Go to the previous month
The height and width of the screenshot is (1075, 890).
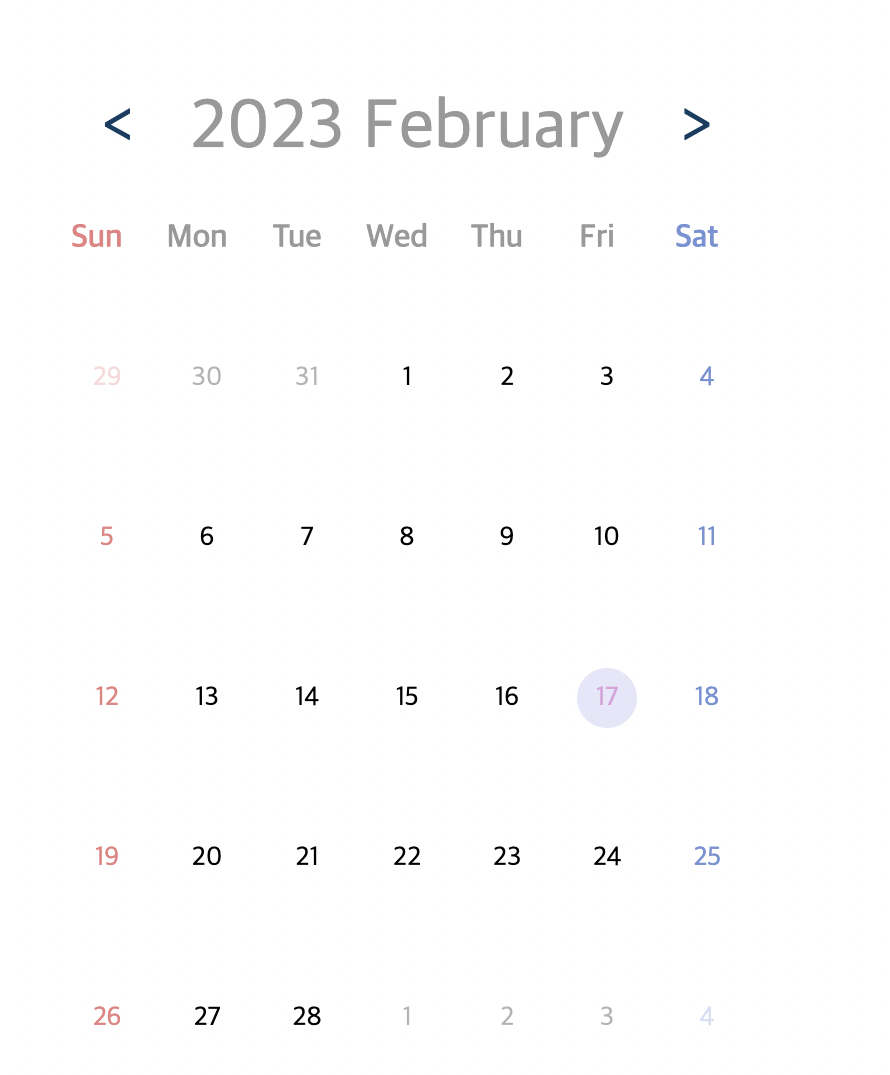click(x=117, y=125)
